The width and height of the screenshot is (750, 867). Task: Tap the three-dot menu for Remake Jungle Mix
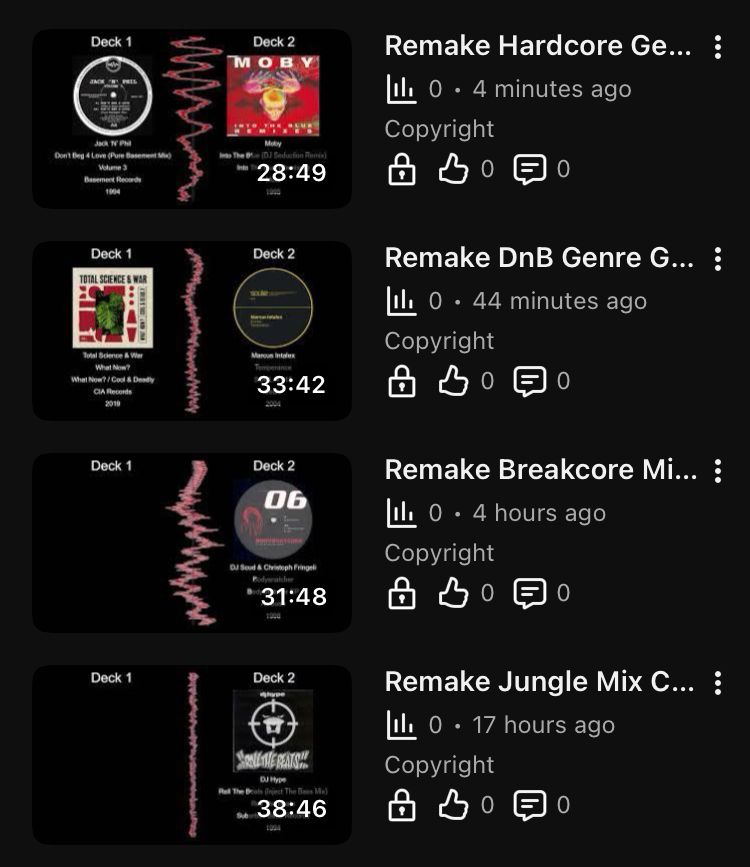[x=717, y=683]
